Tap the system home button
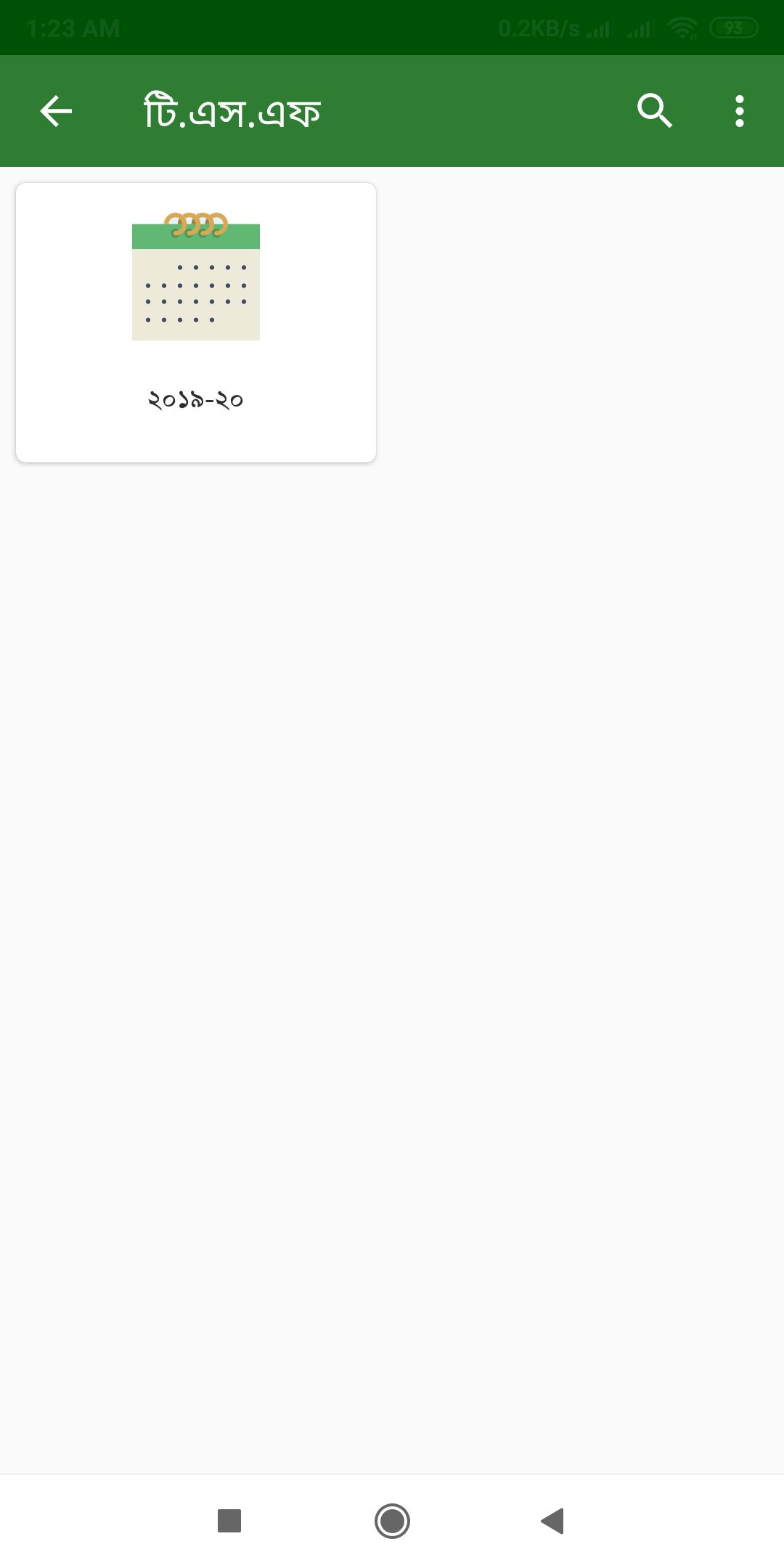This screenshot has height=1568, width=784. pos(392,1520)
